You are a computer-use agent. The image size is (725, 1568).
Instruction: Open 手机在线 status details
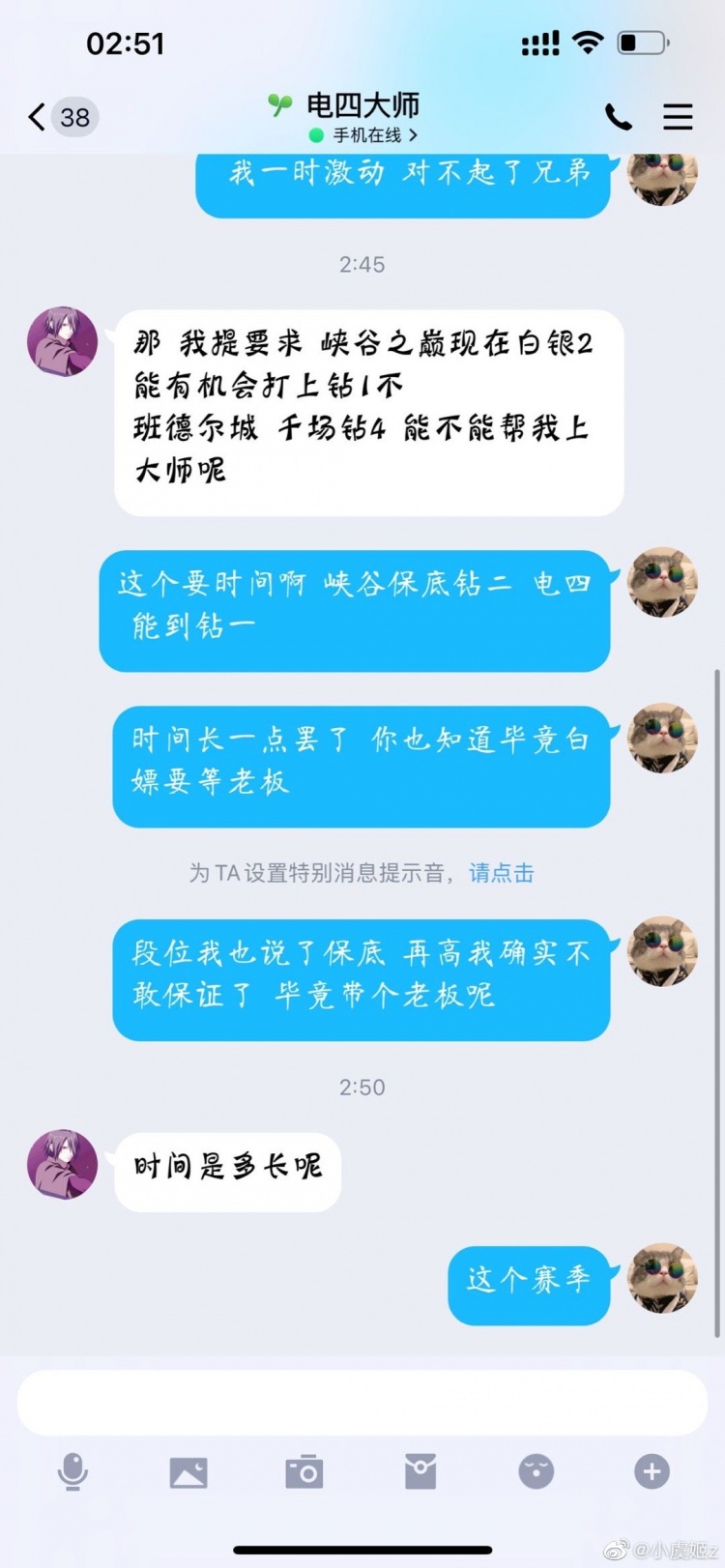pyautogui.click(x=365, y=135)
